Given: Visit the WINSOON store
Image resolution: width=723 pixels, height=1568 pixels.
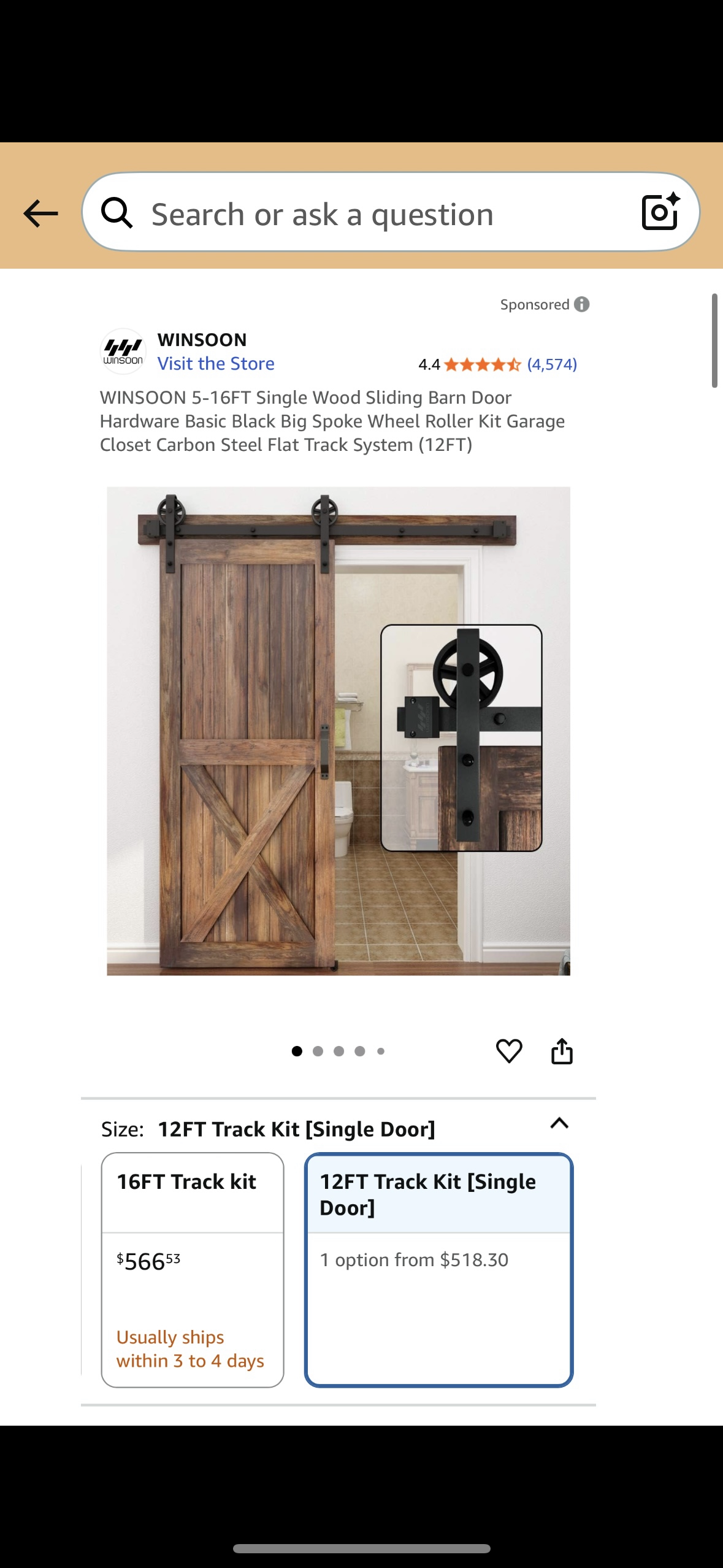Looking at the screenshot, I should pyautogui.click(x=215, y=363).
